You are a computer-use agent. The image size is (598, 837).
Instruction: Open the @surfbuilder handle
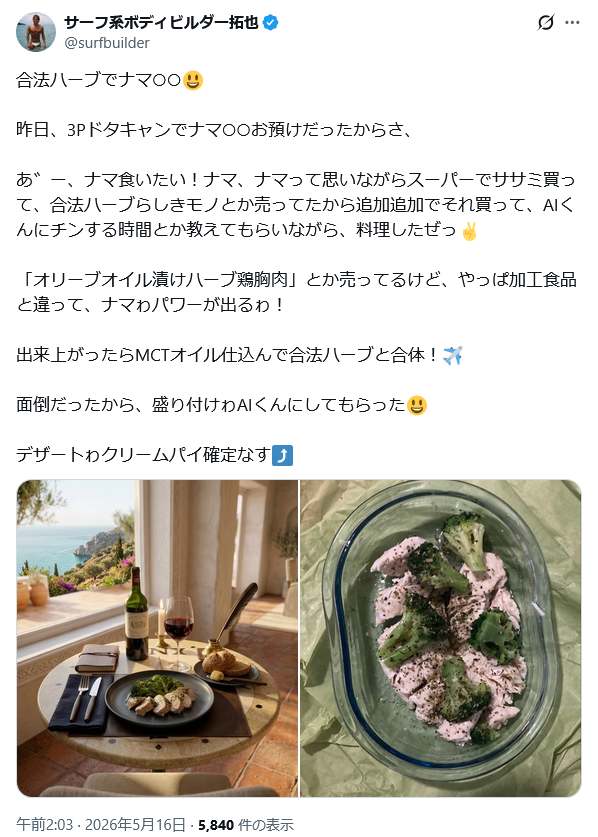point(107,43)
